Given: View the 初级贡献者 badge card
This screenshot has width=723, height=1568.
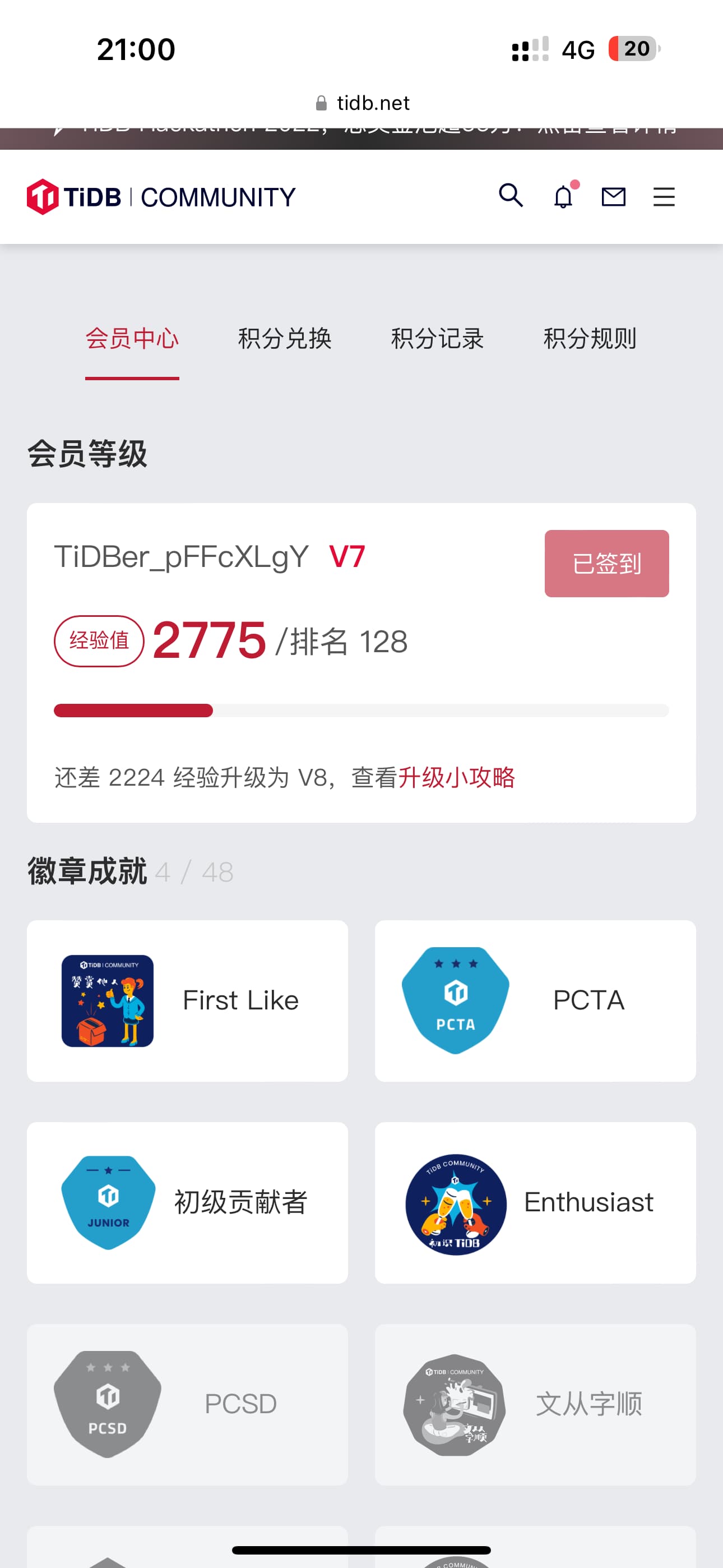Looking at the screenshot, I should point(187,1203).
